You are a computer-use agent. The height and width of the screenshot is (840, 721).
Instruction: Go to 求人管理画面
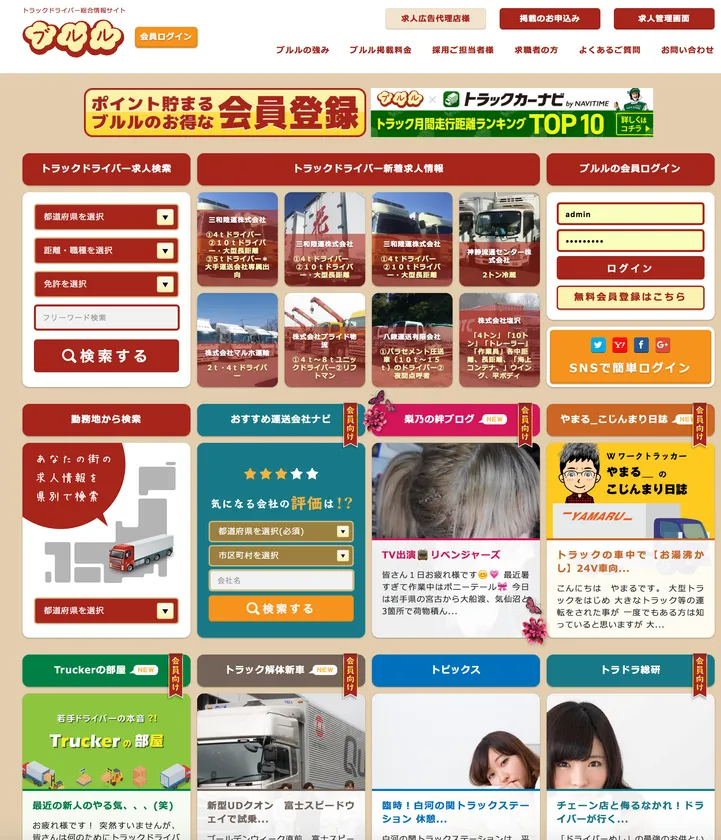[663, 19]
